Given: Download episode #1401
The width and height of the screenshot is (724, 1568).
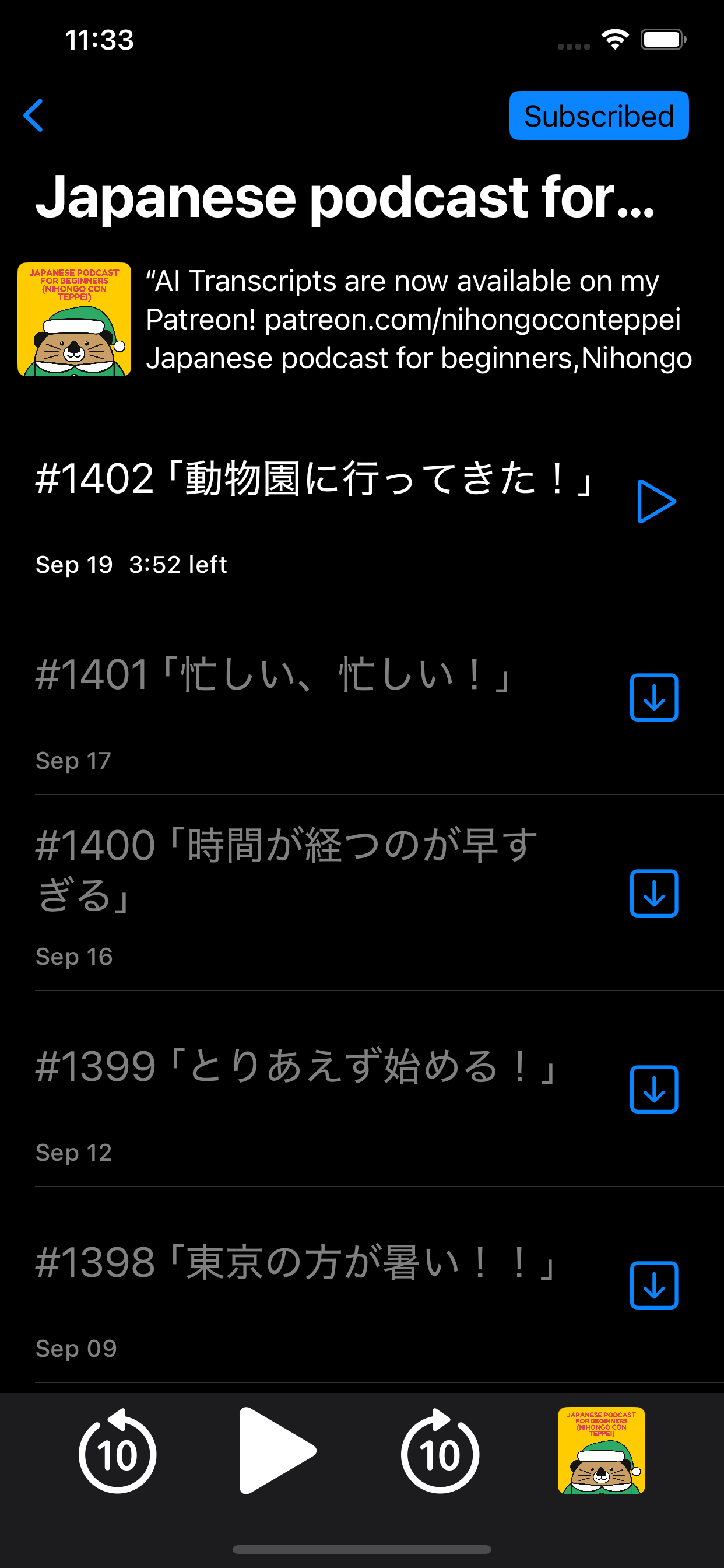Looking at the screenshot, I should point(653,698).
